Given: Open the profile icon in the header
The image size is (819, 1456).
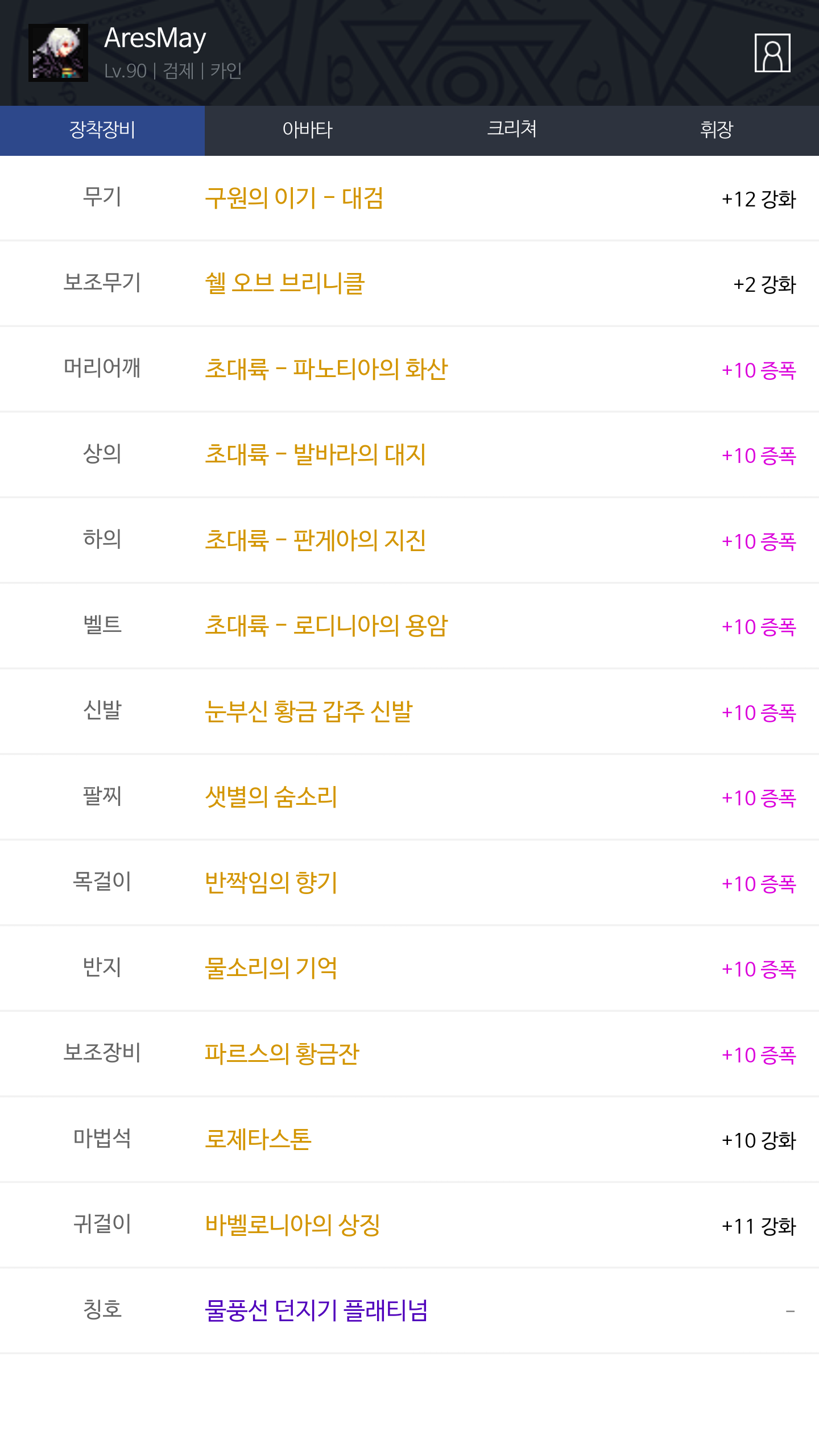Looking at the screenshot, I should (x=772, y=53).
